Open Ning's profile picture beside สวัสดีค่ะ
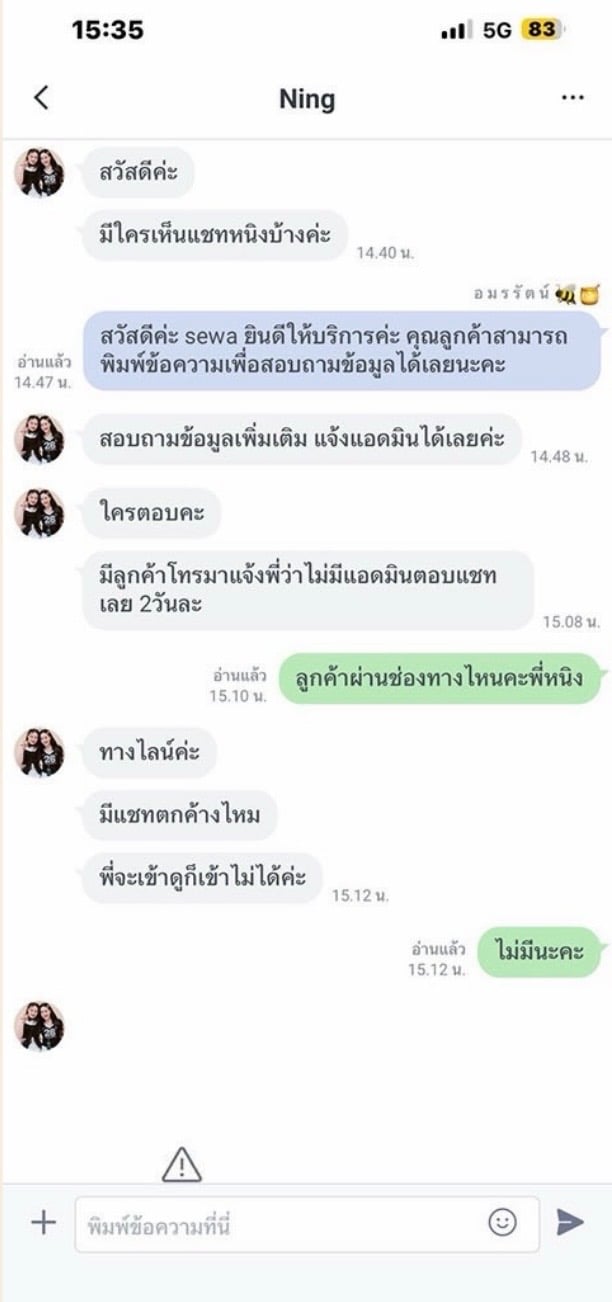This screenshot has height=1302, width=612. click(39, 173)
